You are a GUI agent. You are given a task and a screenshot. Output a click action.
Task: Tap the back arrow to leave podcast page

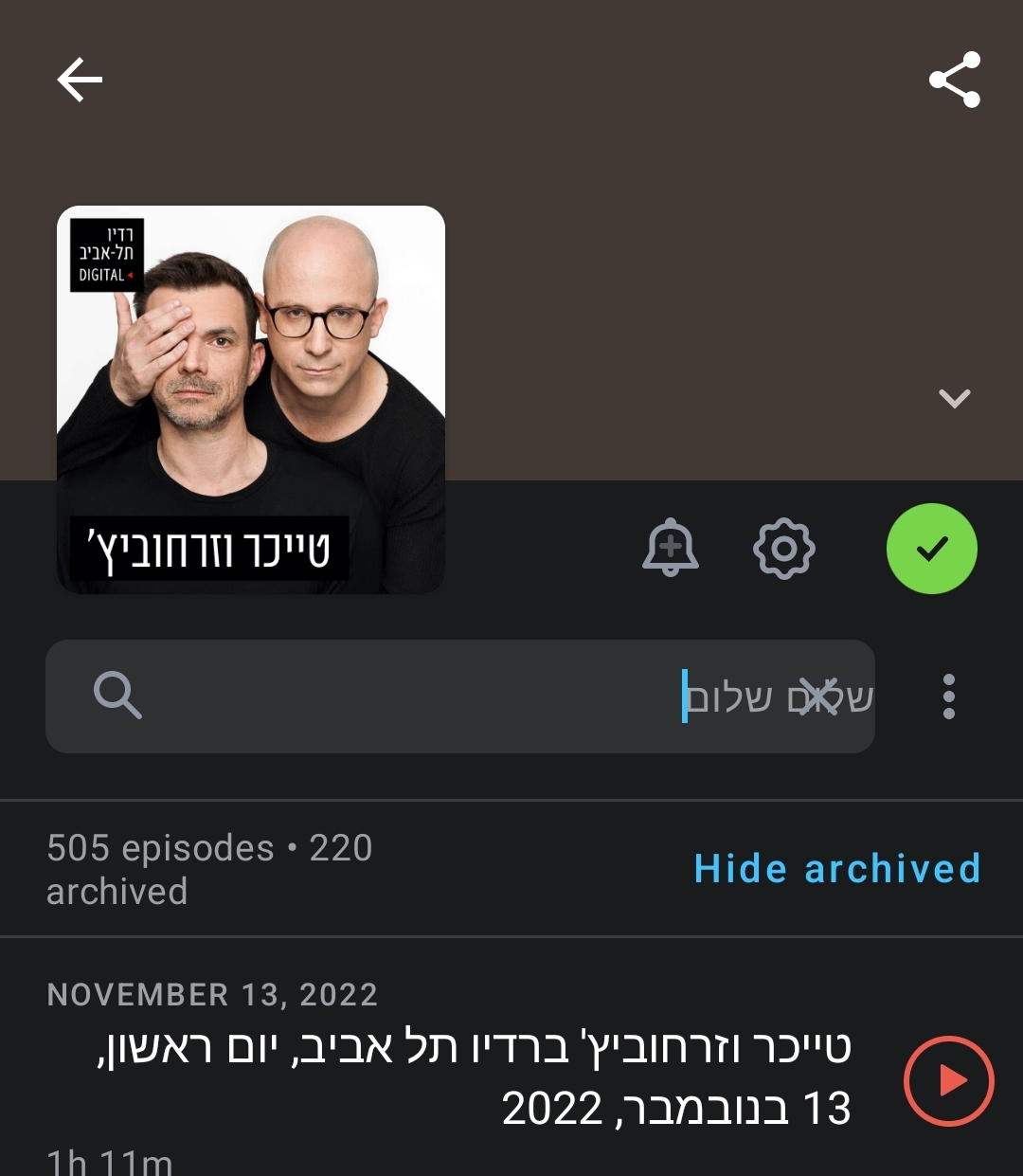pyautogui.click(x=80, y=80)
